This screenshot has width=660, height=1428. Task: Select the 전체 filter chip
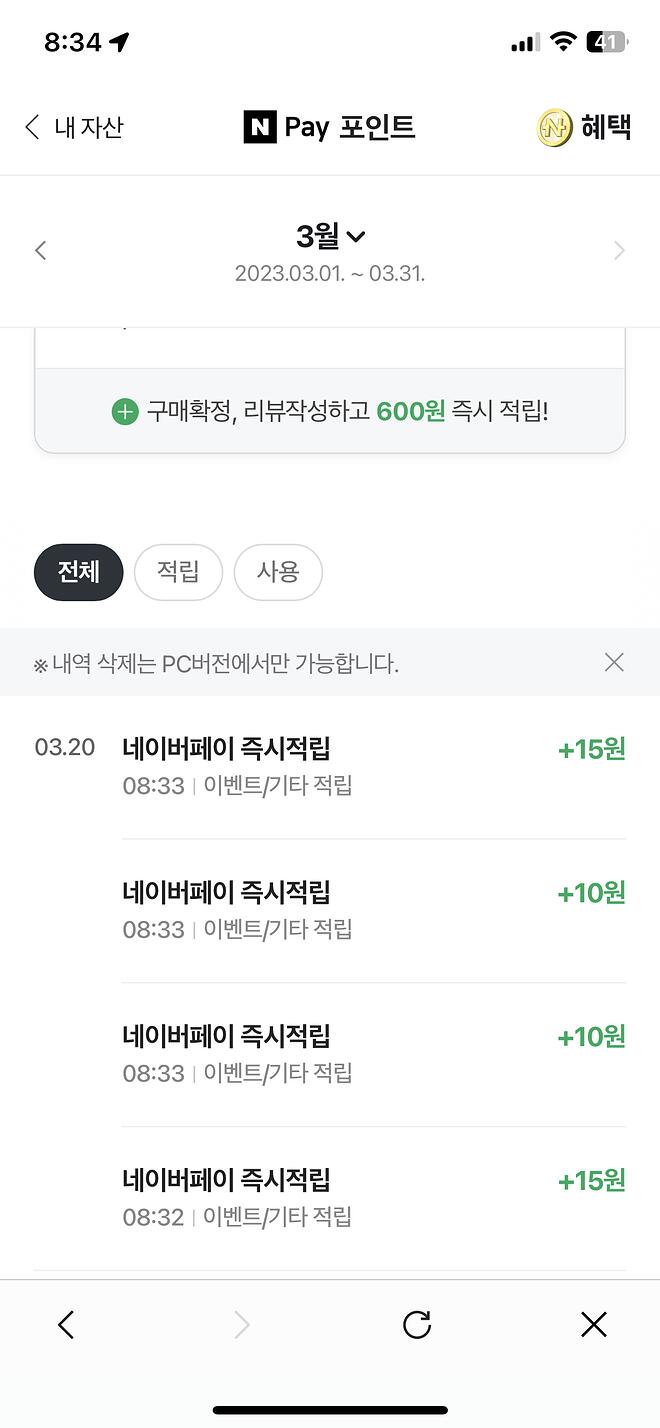(x=78, y=572)
